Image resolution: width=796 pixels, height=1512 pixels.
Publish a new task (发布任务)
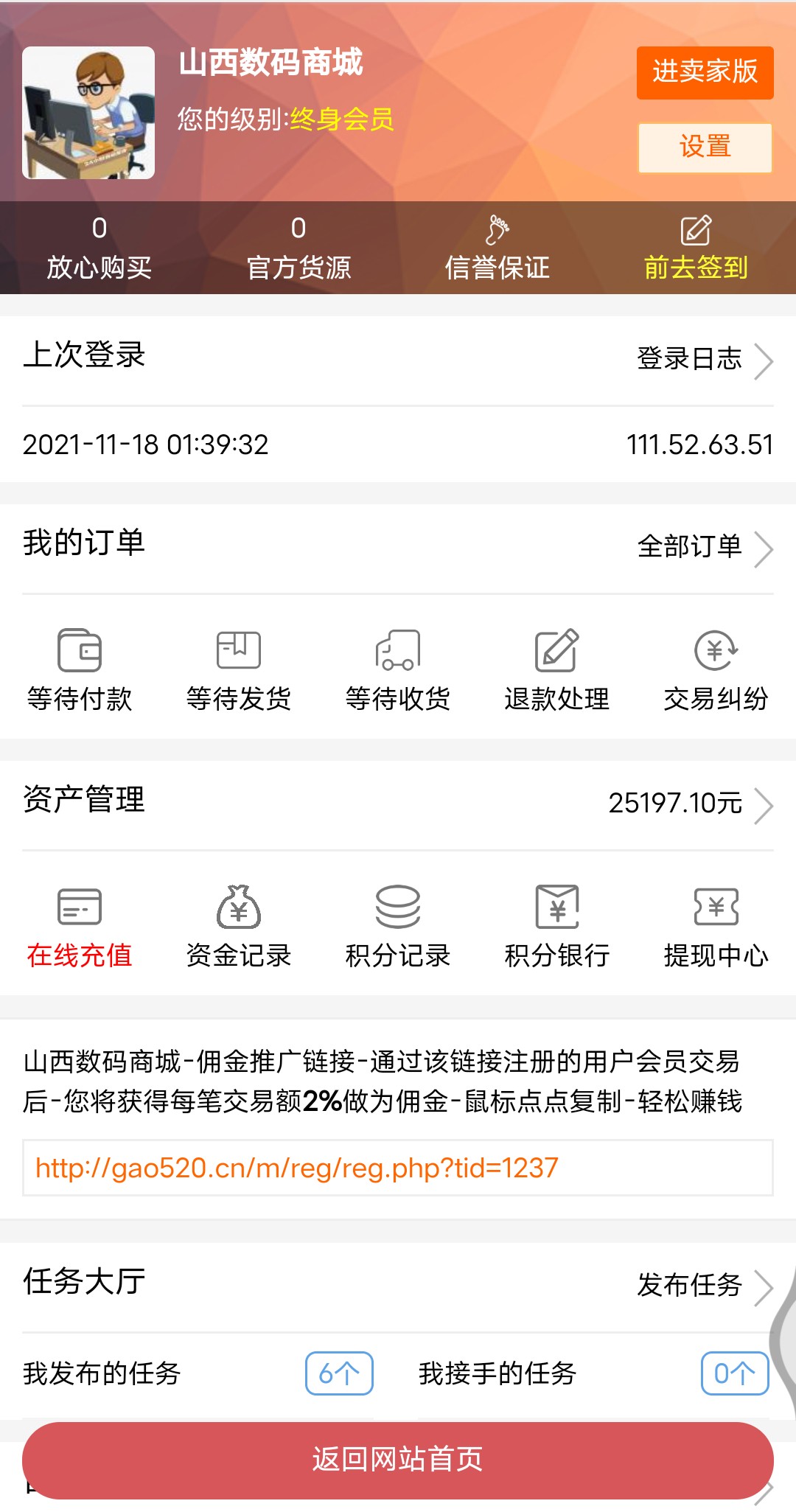tap(703, 1286)
